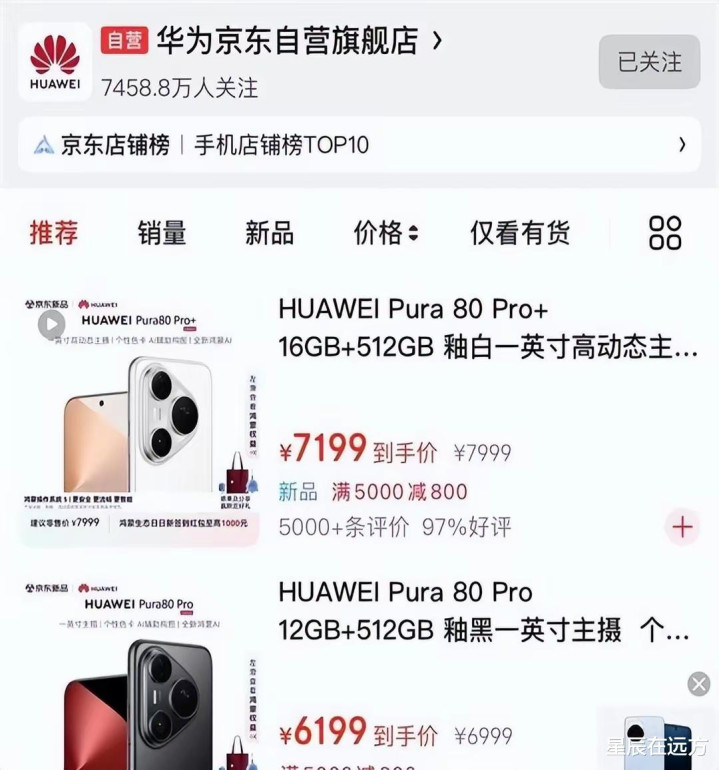Switch to grid layout view
The image size is (719, 770).
tap(665, 232)
